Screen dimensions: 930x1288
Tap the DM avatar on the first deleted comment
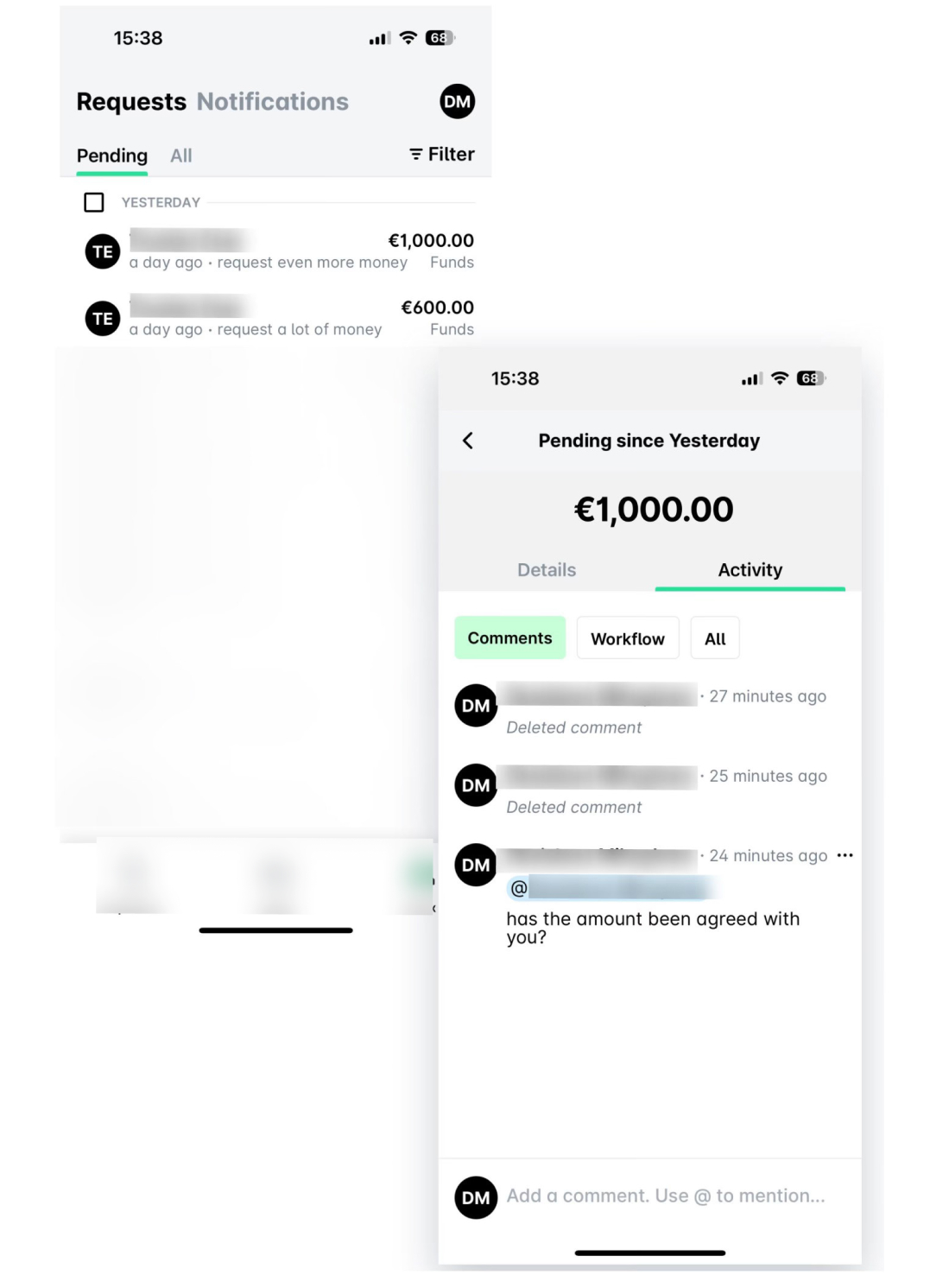[475, 706]
